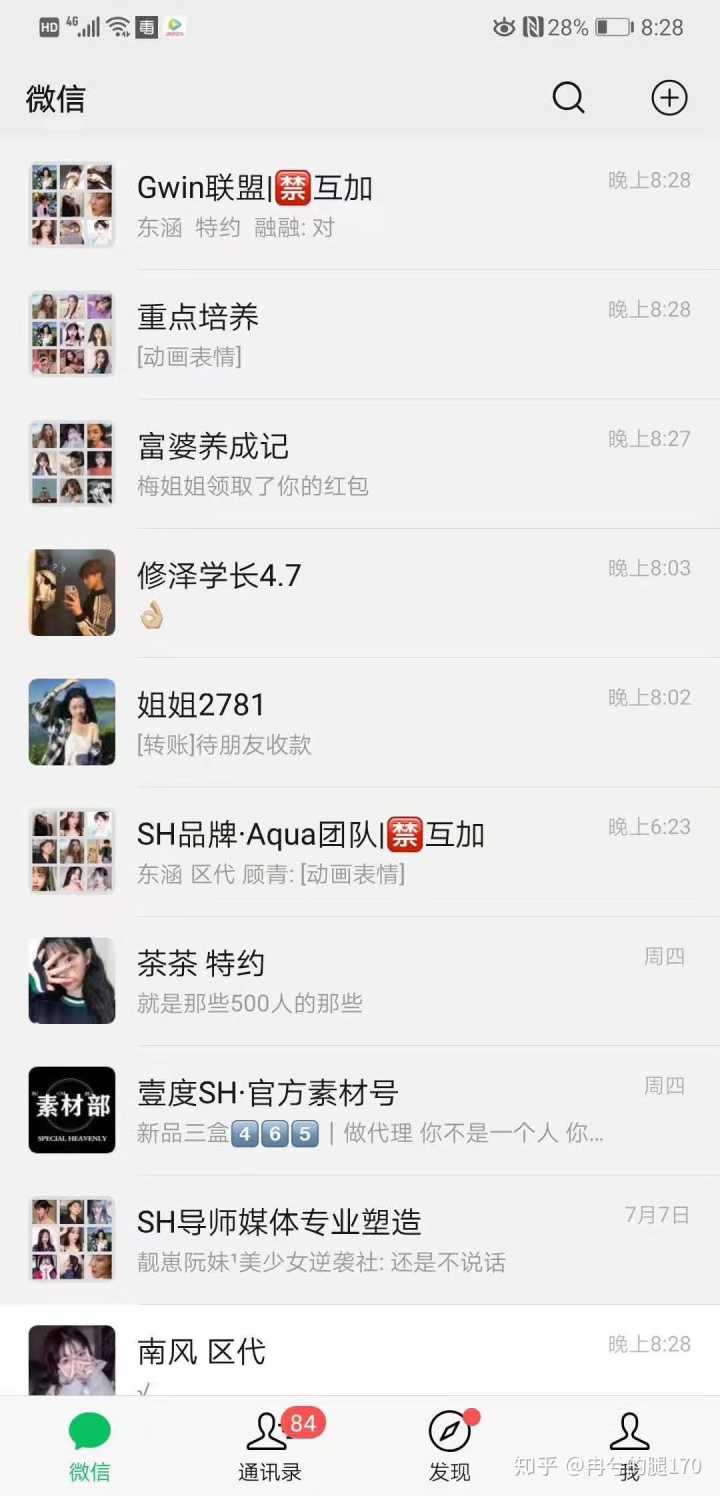Open the chat with 姐姐2781

(360, 721)
